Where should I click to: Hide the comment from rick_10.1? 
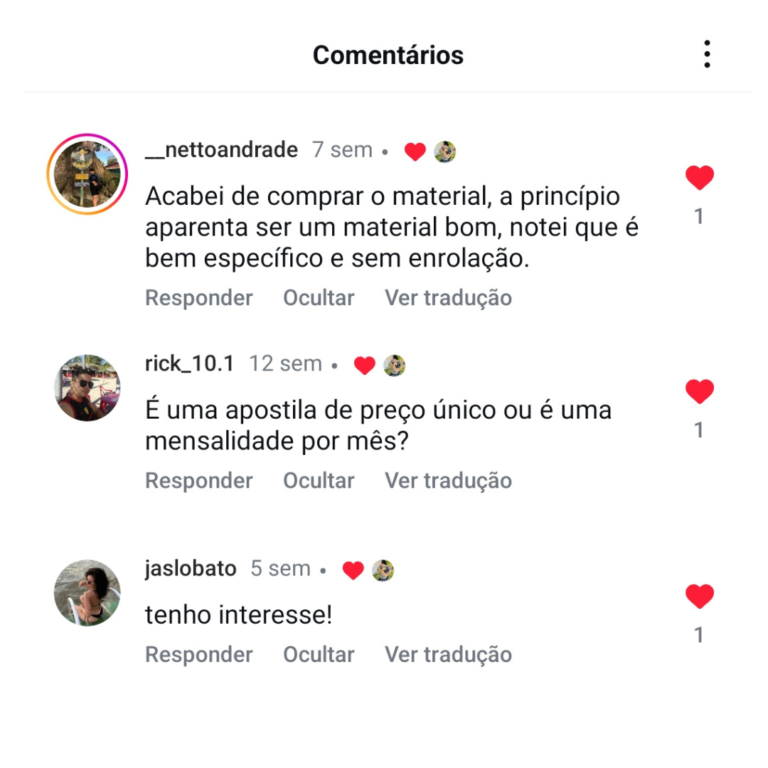tap(318, 481)
